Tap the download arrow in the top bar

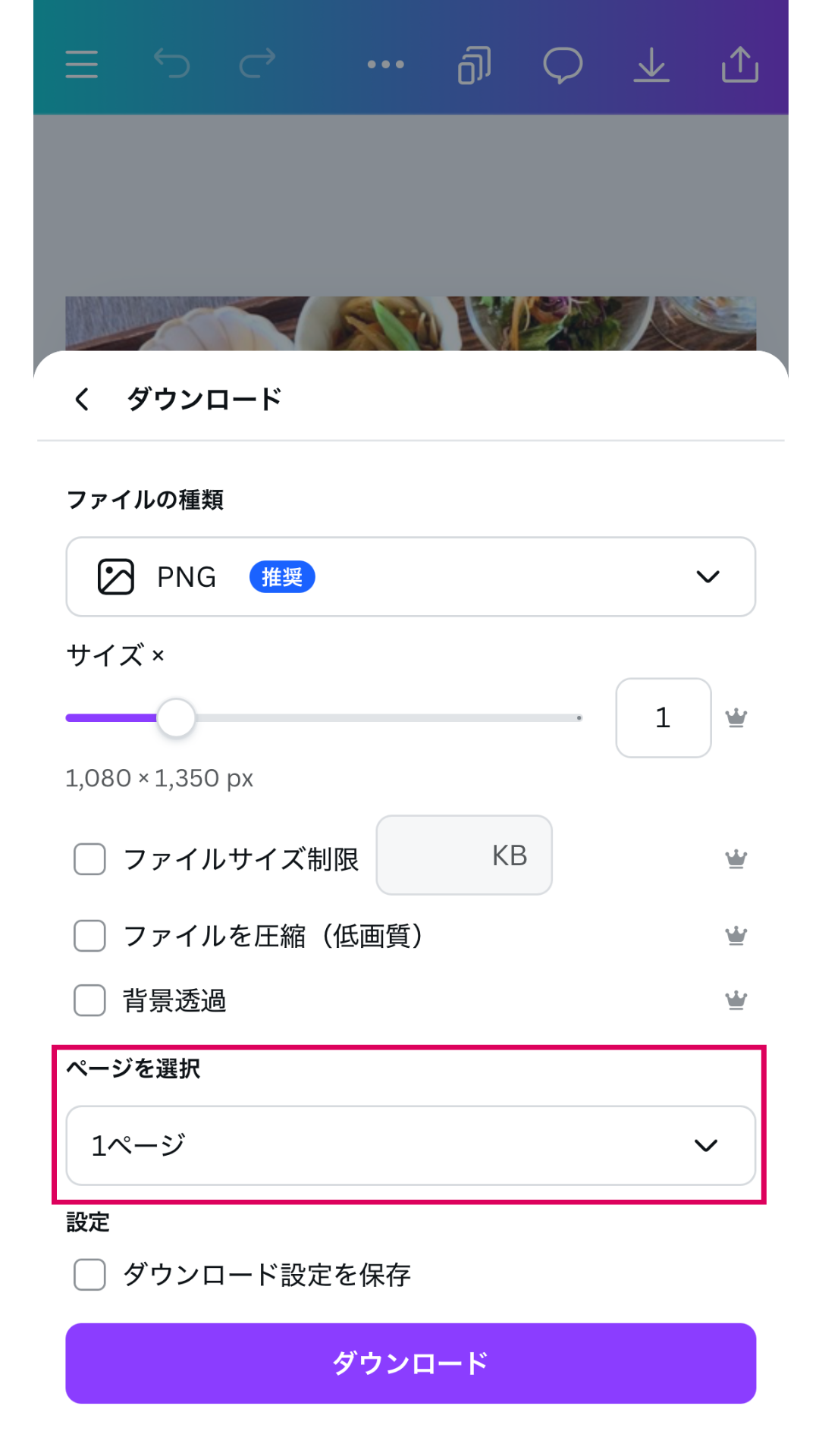(651, 64)
